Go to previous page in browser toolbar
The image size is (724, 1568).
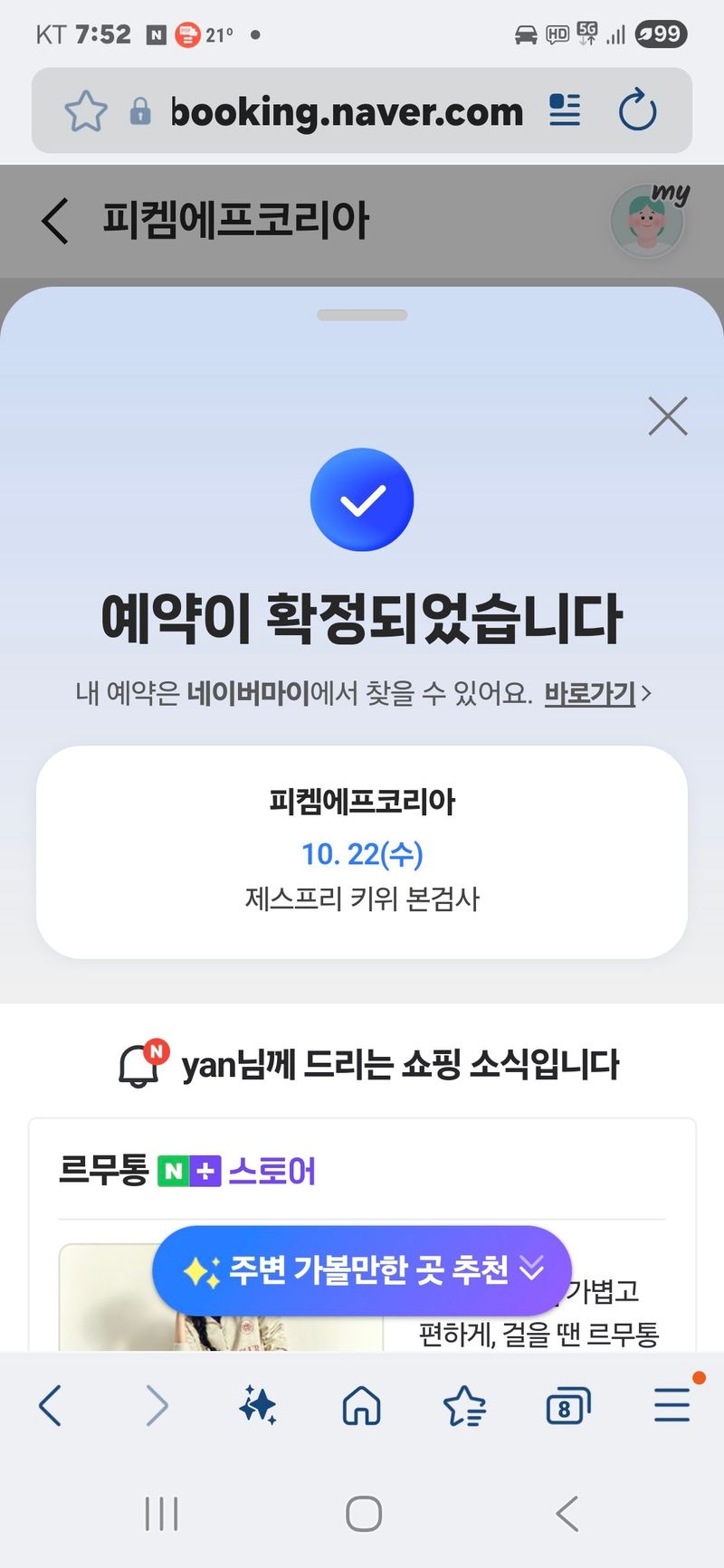pos(51,1406)
